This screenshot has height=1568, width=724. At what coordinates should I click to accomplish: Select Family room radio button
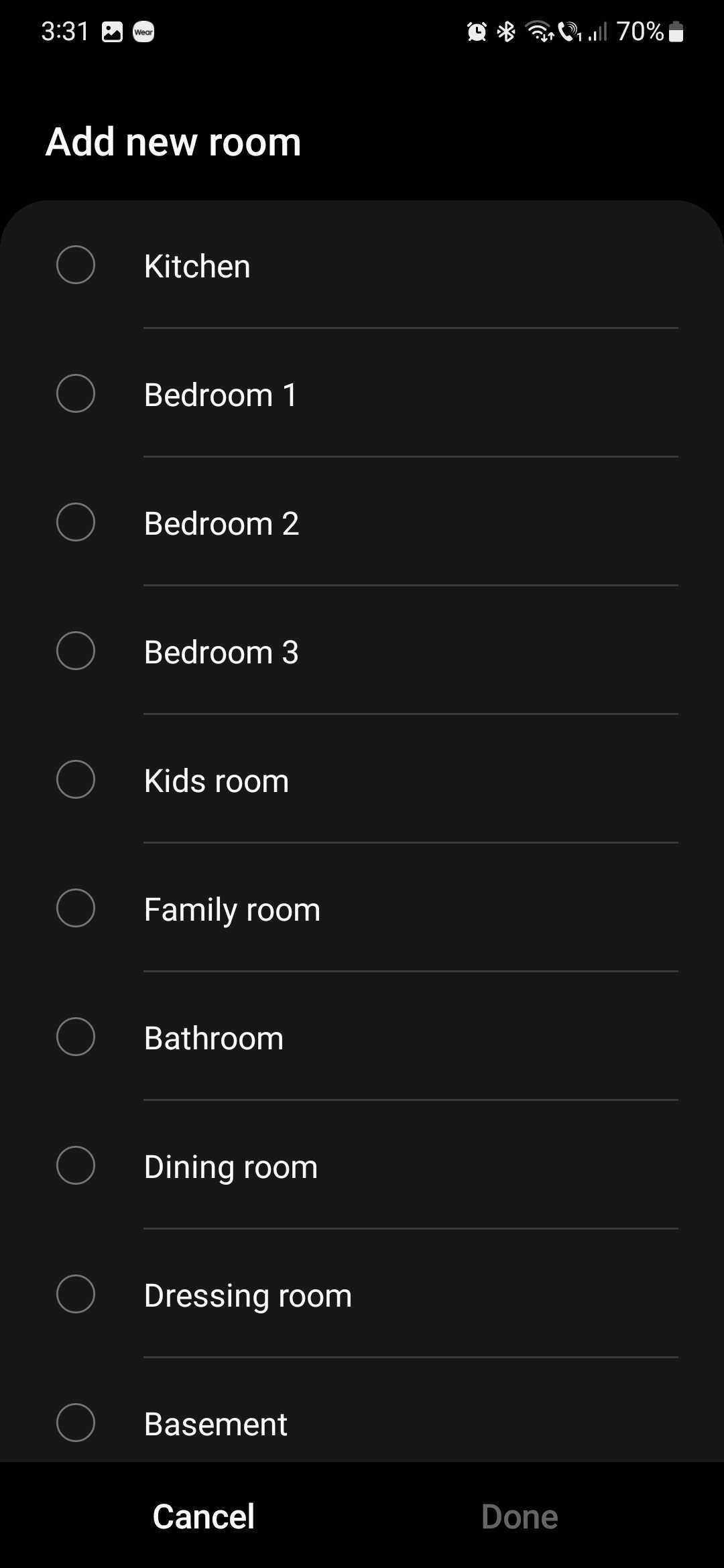coord(76,909)
